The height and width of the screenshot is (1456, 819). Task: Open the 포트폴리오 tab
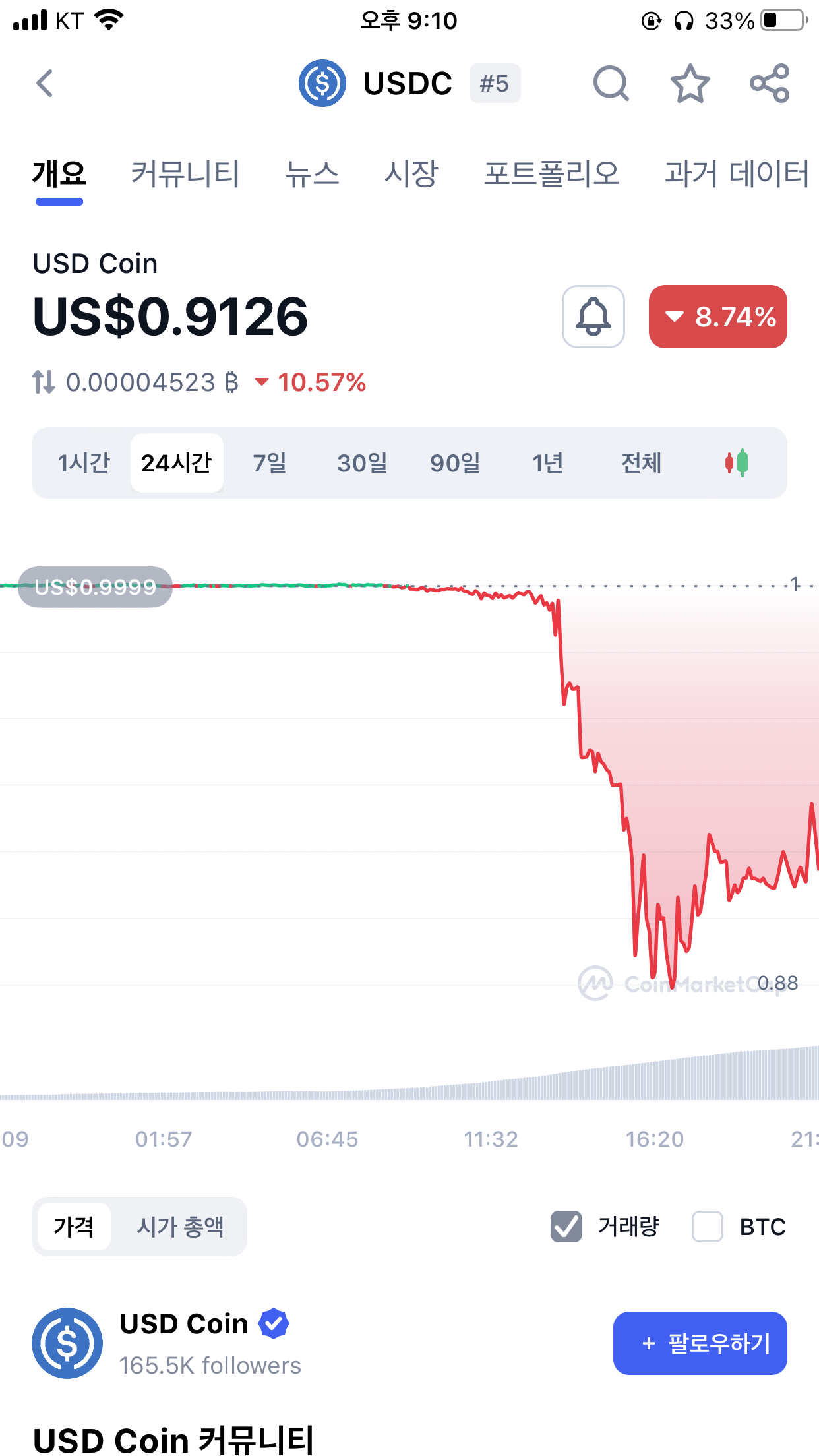click(x=552, y=174)
